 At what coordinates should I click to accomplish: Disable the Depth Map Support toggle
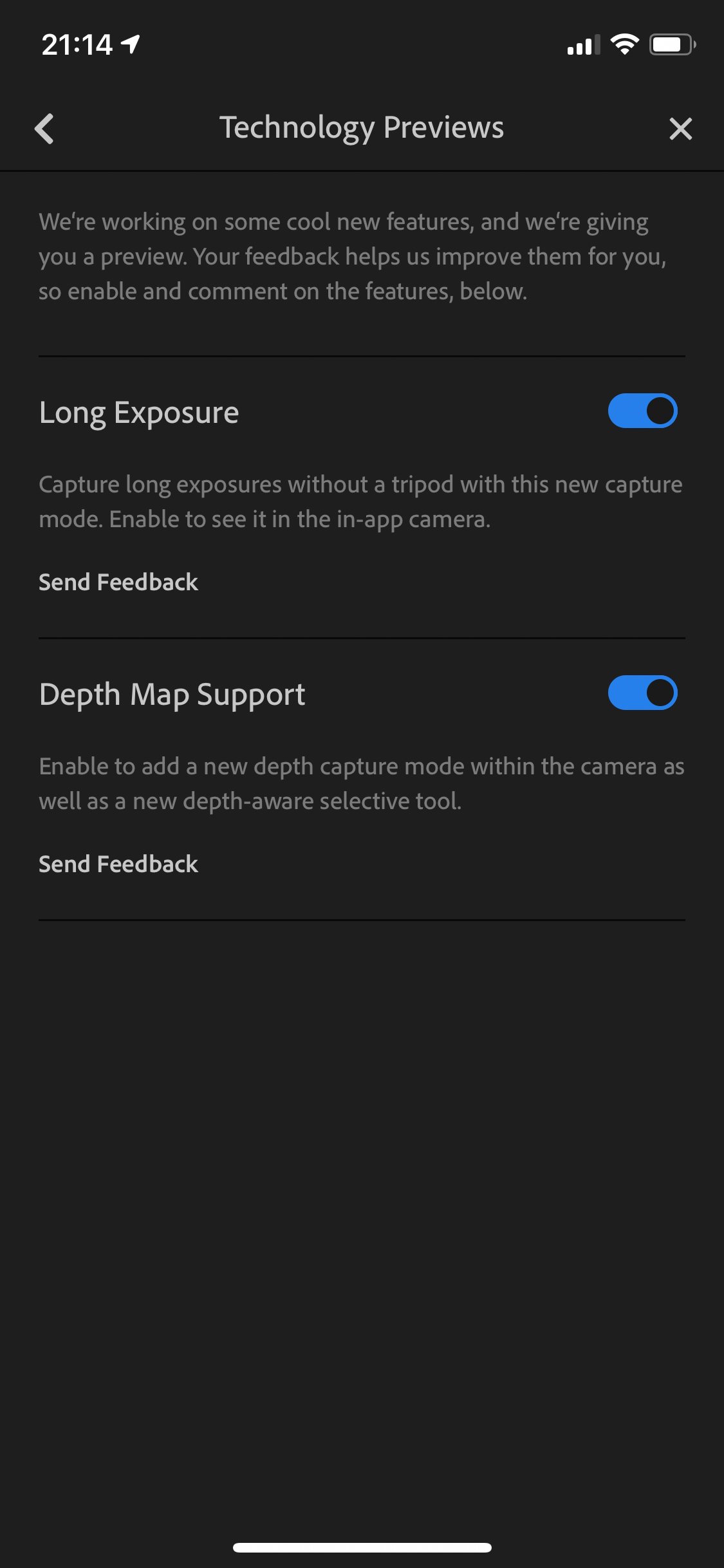click(642, 693)
